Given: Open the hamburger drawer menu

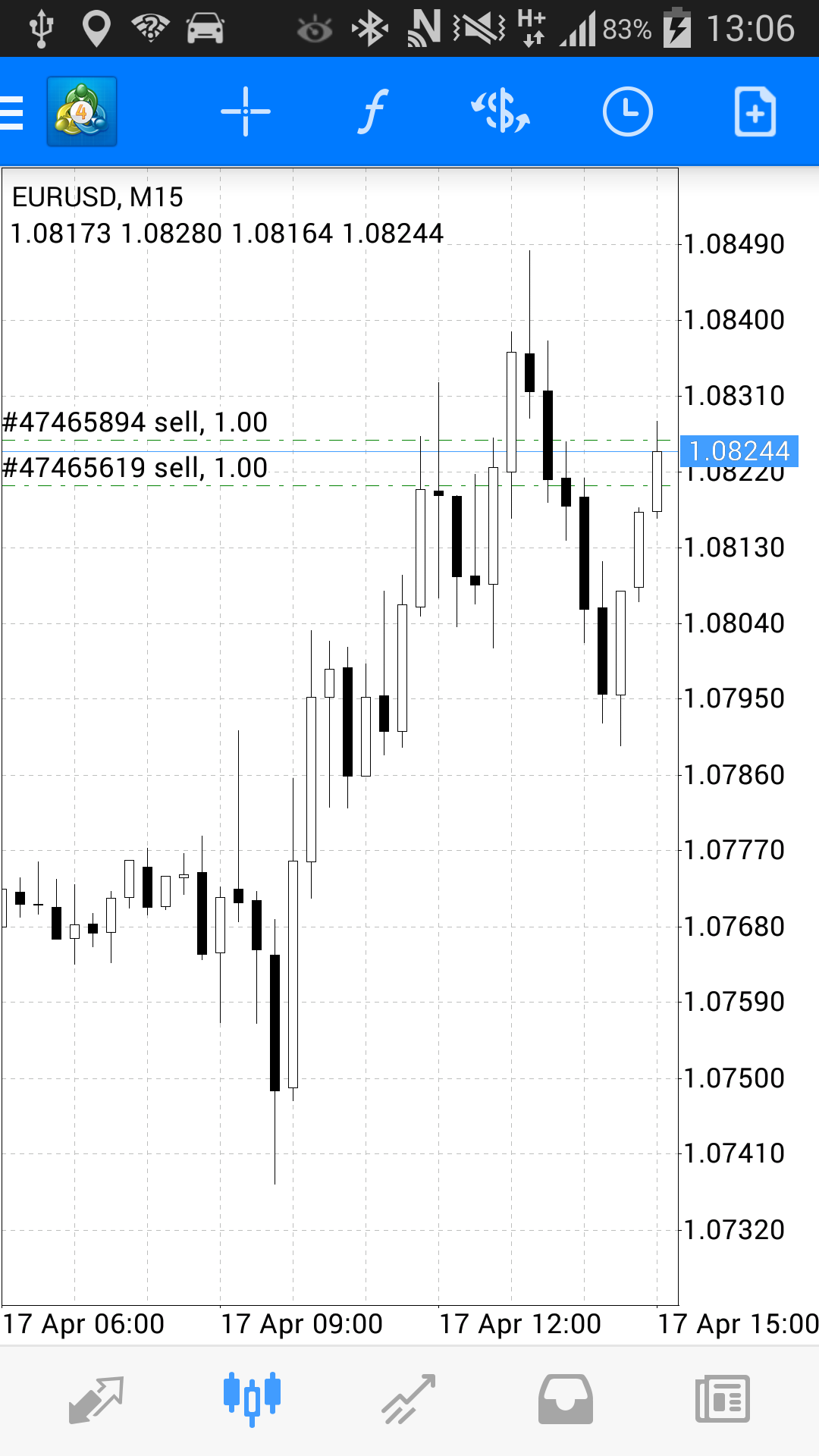Looking at the screenshot, I should point(12,112).
